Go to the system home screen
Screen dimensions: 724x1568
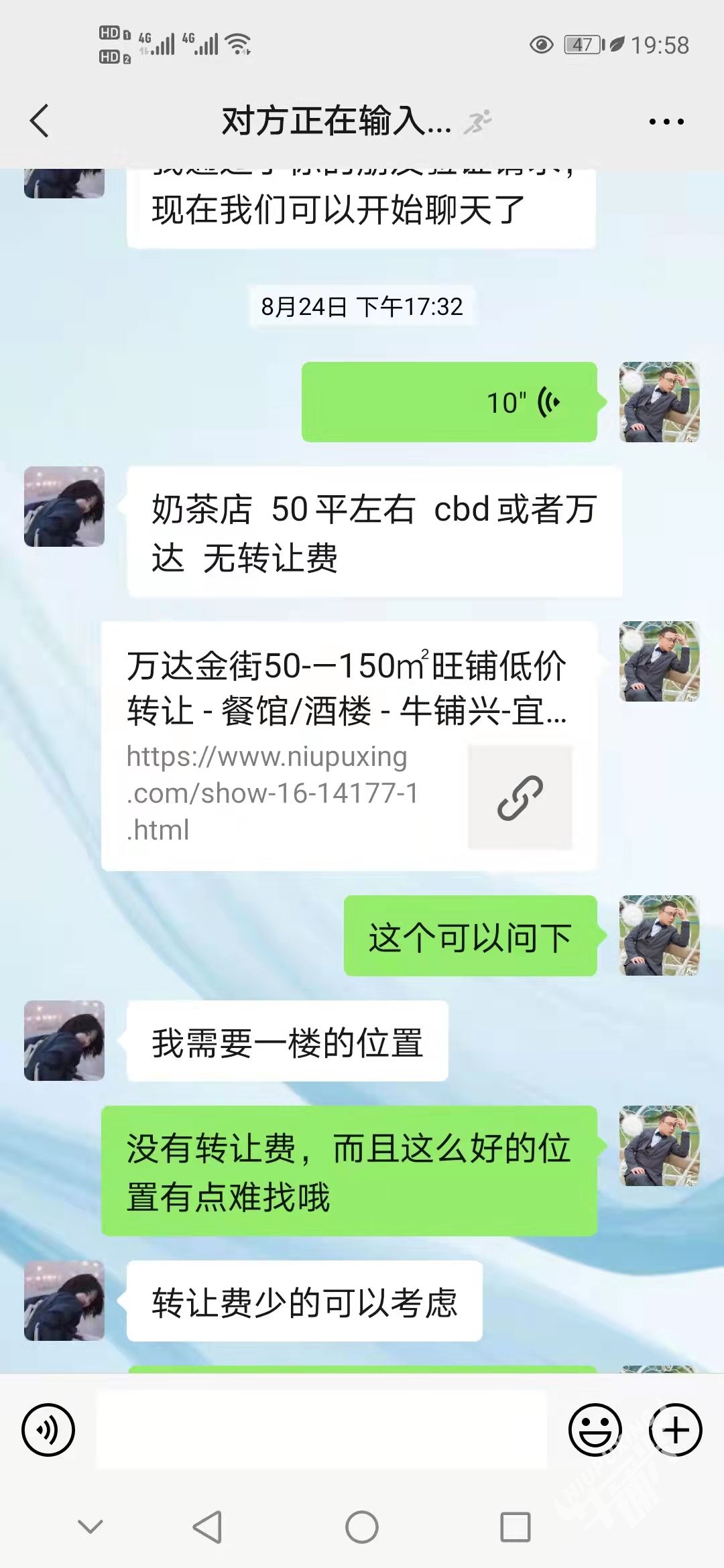(362, 1527)
